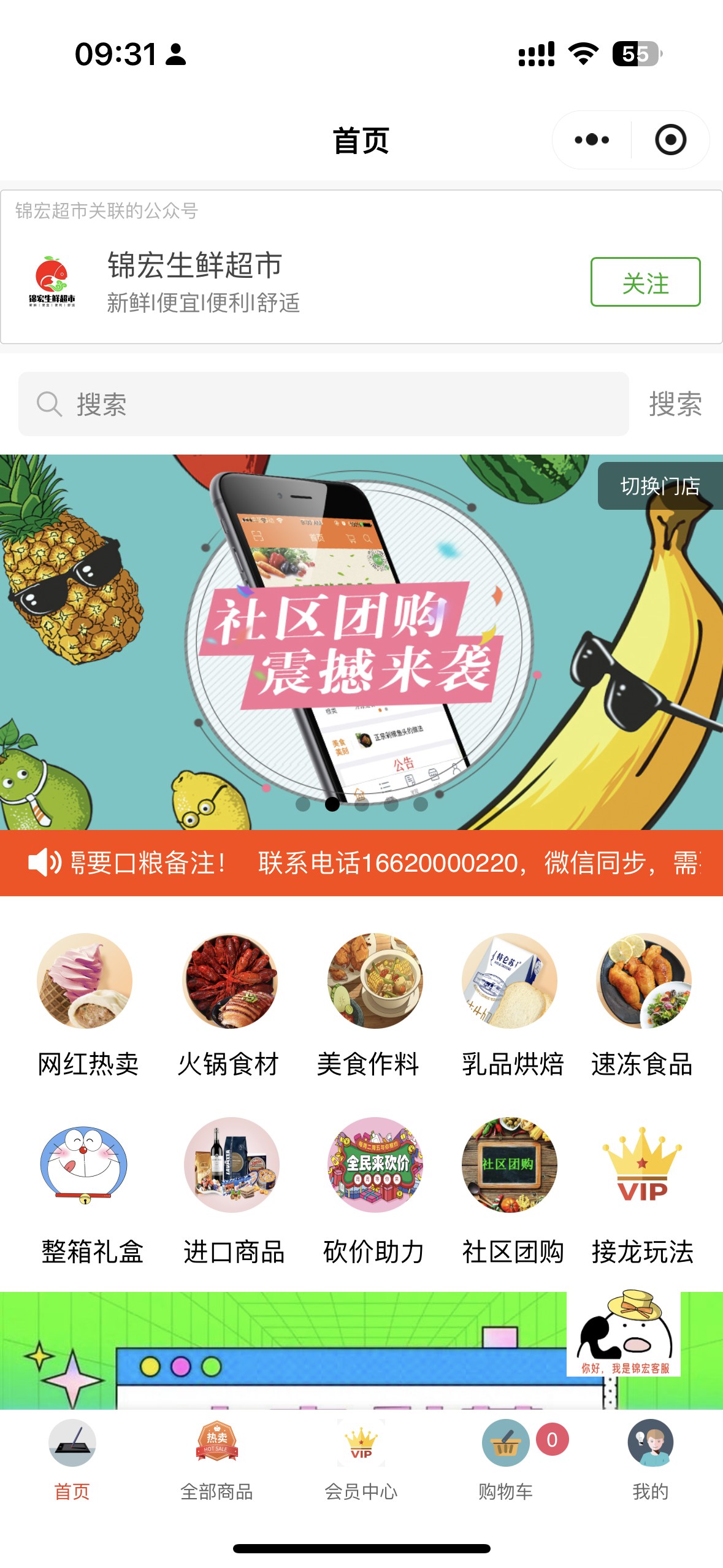Open the 接龙玩法 VIP entry
Screen dimensions: 723x1568
643,1189
